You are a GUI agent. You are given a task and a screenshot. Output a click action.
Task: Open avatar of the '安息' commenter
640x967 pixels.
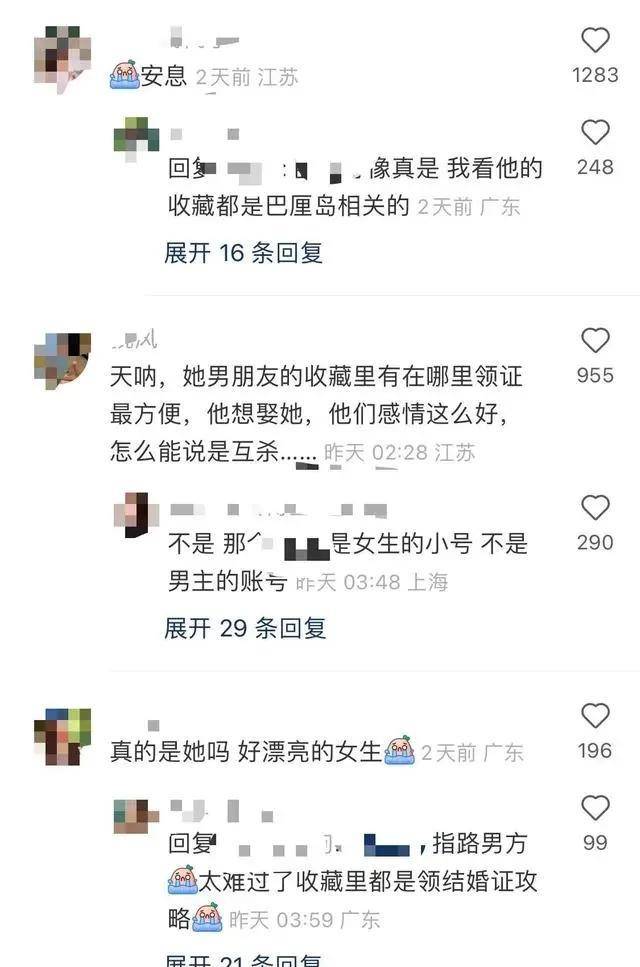click(62, 57)
